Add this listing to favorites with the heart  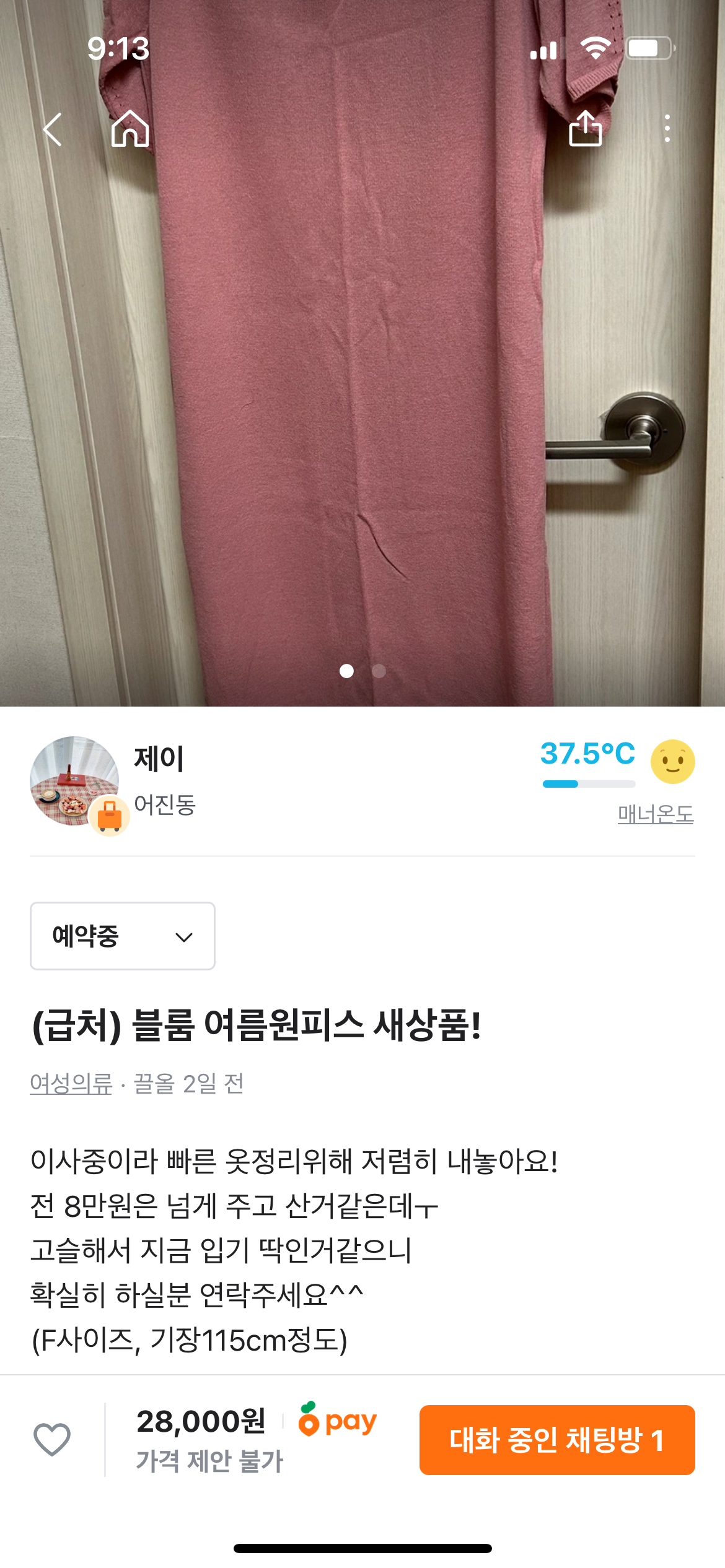[52, 1439]
